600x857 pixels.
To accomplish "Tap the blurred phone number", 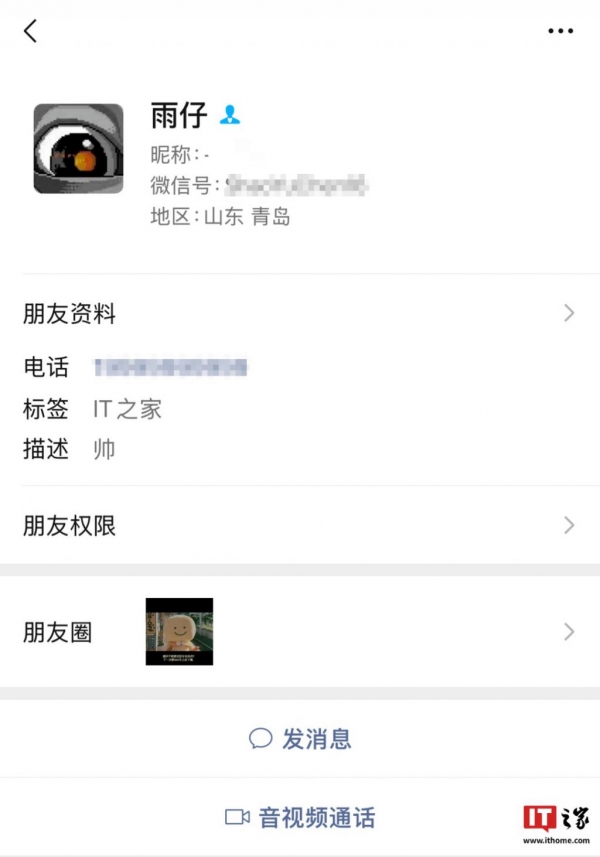I will pyautogui.click(x=170, y=368).
